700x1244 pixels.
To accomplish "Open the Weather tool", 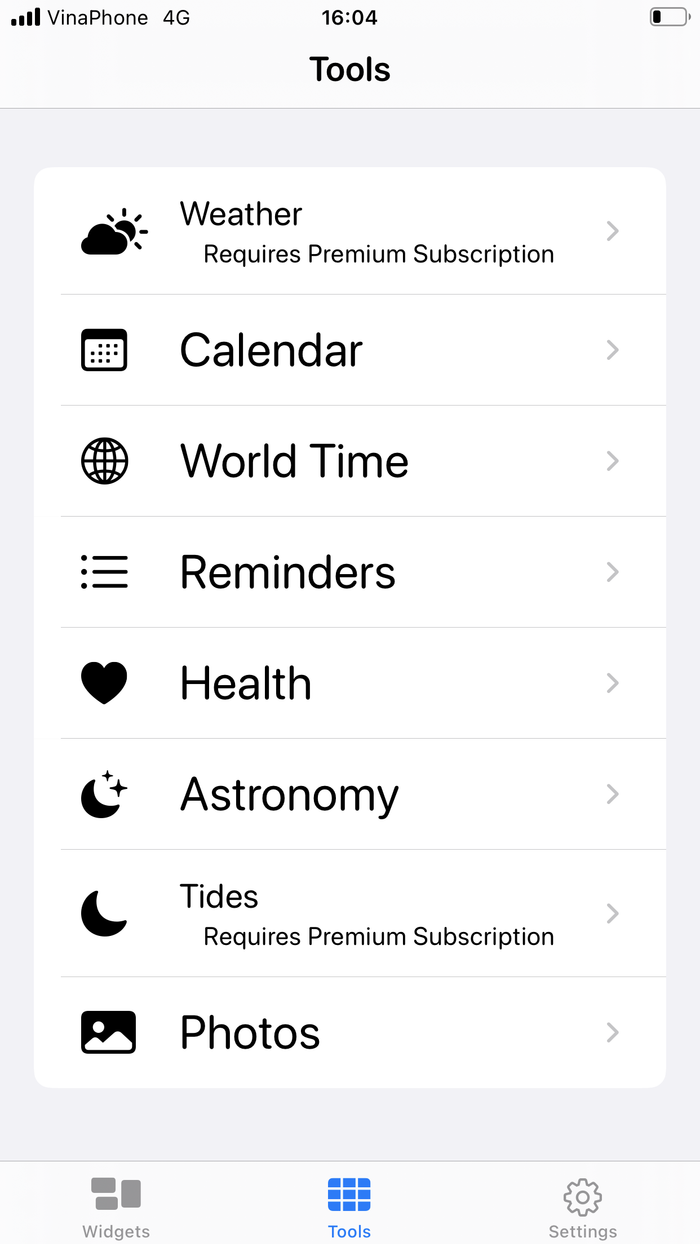I will tap(350, 232).
